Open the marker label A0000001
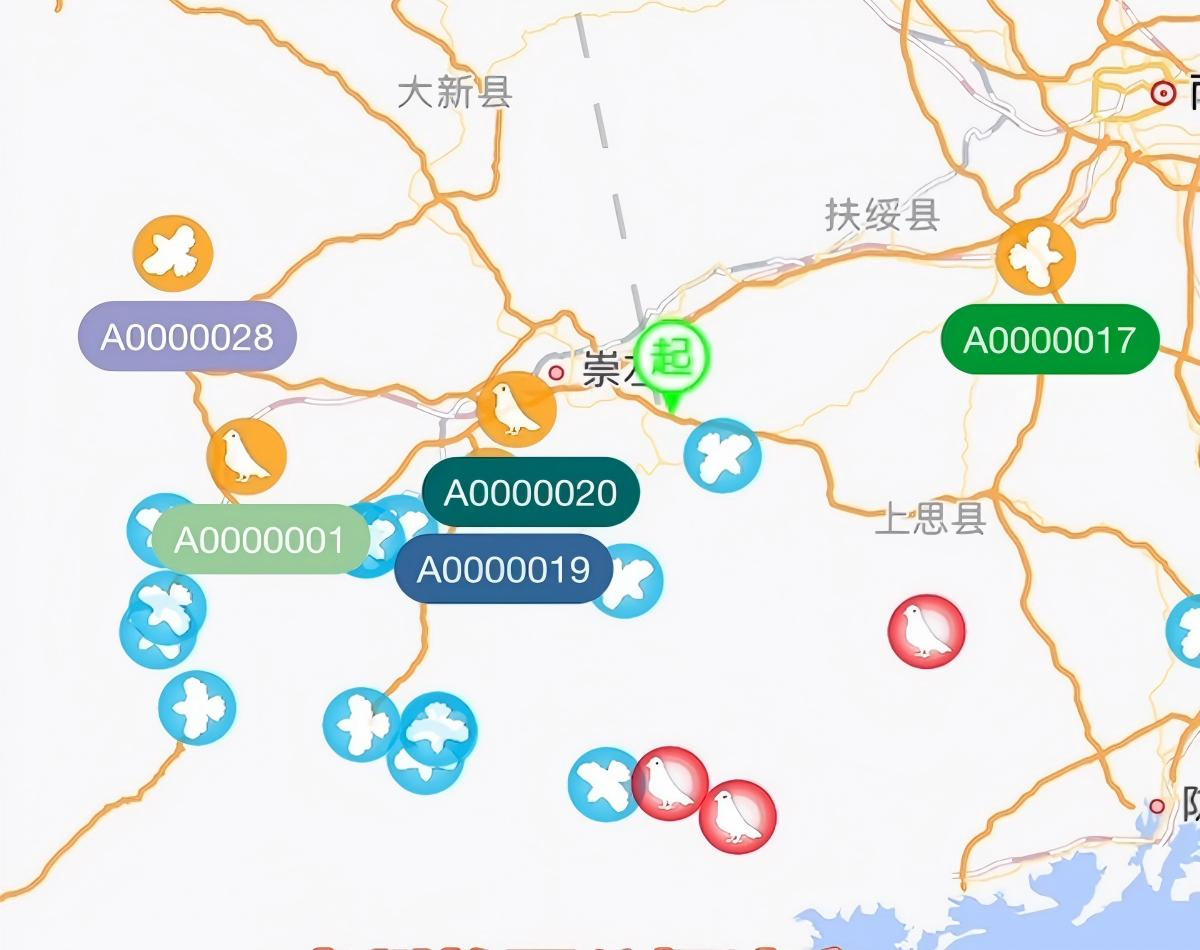The image size is (1200, 950). [259, 540]
